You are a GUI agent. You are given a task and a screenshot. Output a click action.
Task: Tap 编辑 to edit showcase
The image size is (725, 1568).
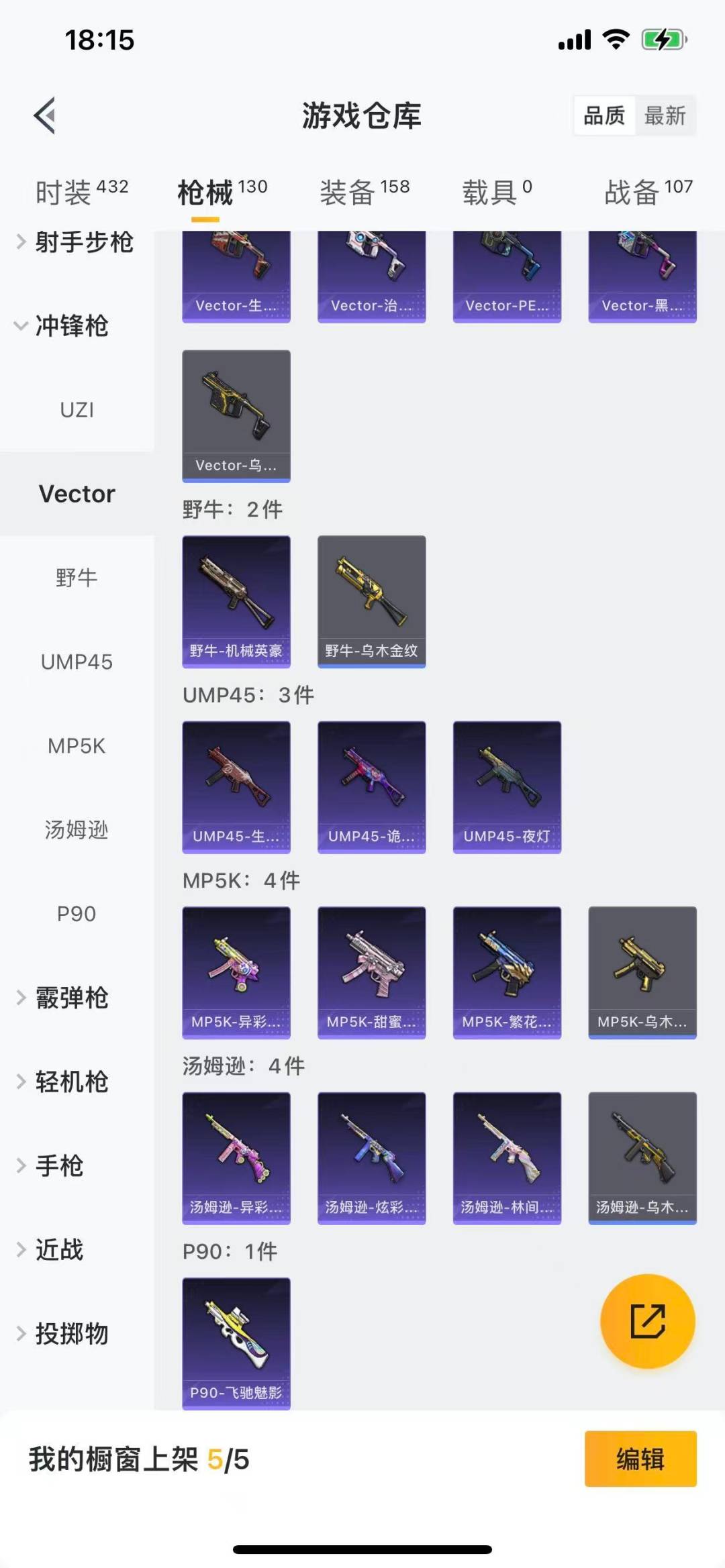click(640, 1459)
